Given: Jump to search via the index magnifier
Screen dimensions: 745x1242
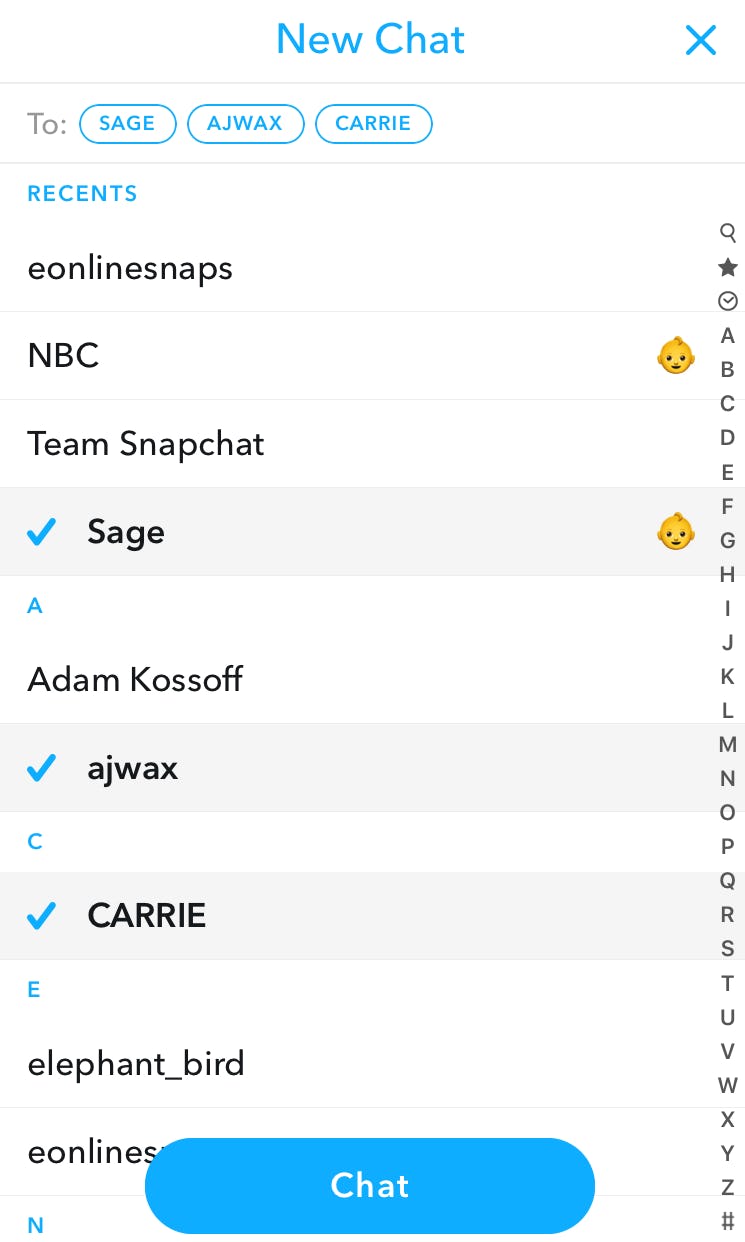Looking at the screenshot, I should pos(728,233).
